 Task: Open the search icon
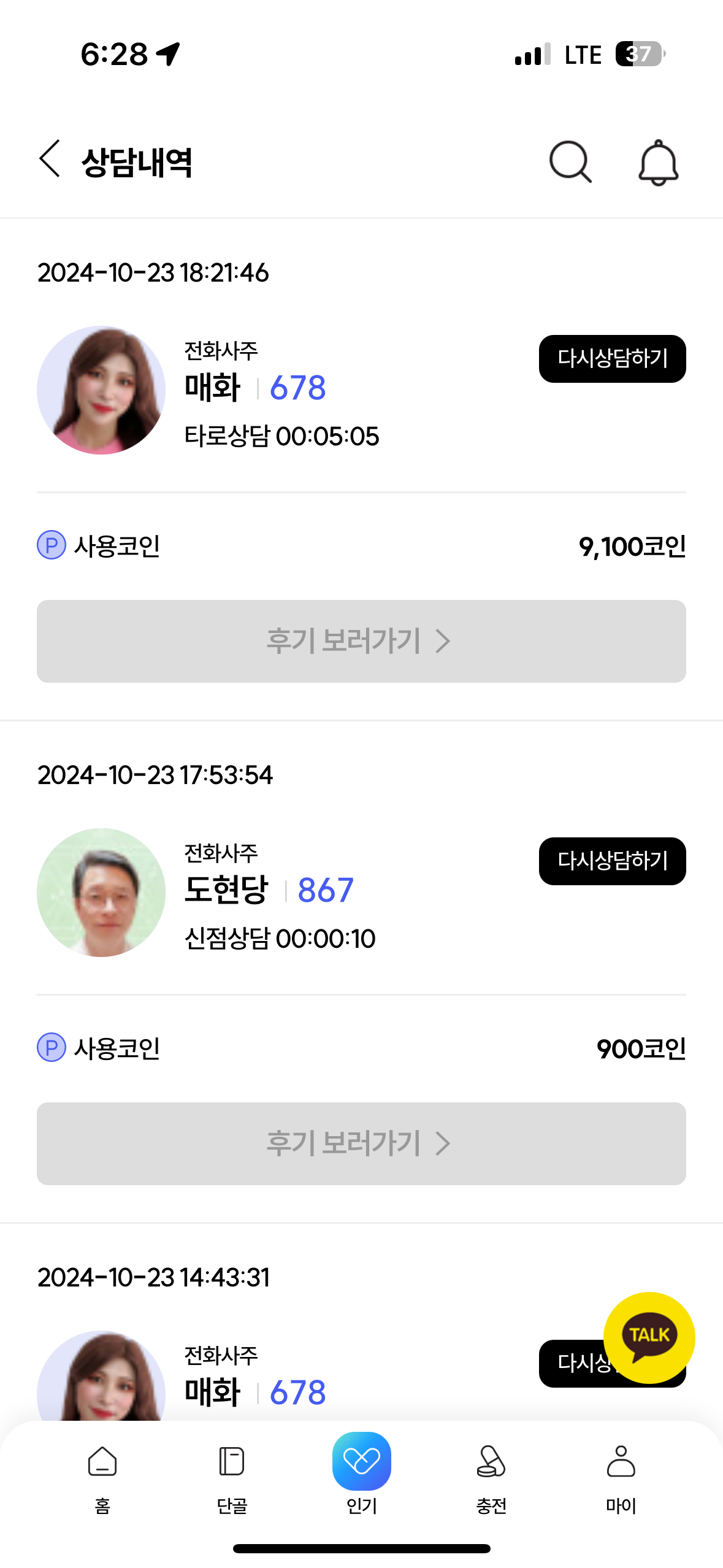pos(570,162)
